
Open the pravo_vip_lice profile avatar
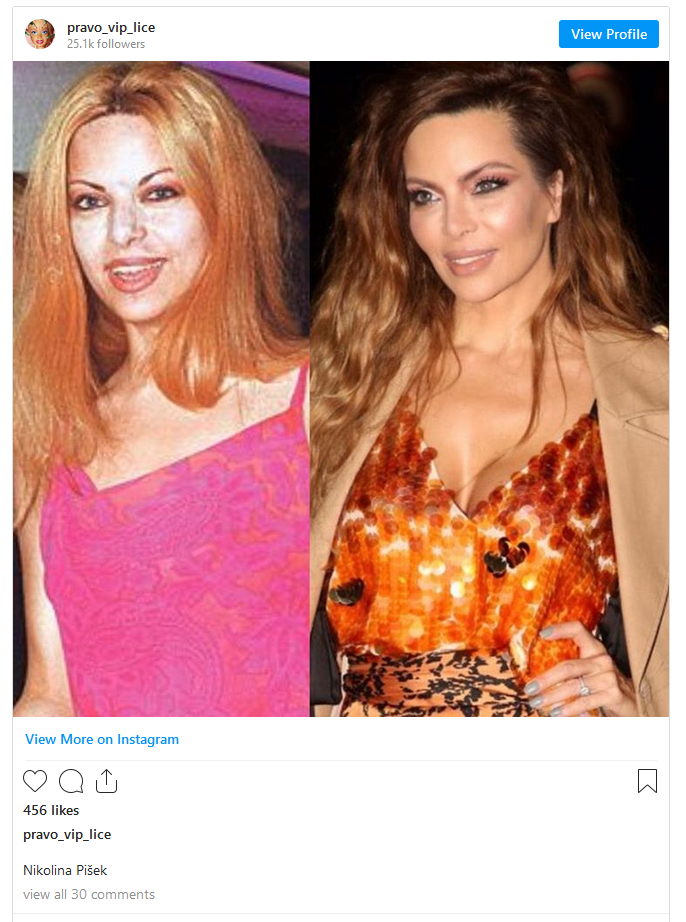tap(40, 34)
